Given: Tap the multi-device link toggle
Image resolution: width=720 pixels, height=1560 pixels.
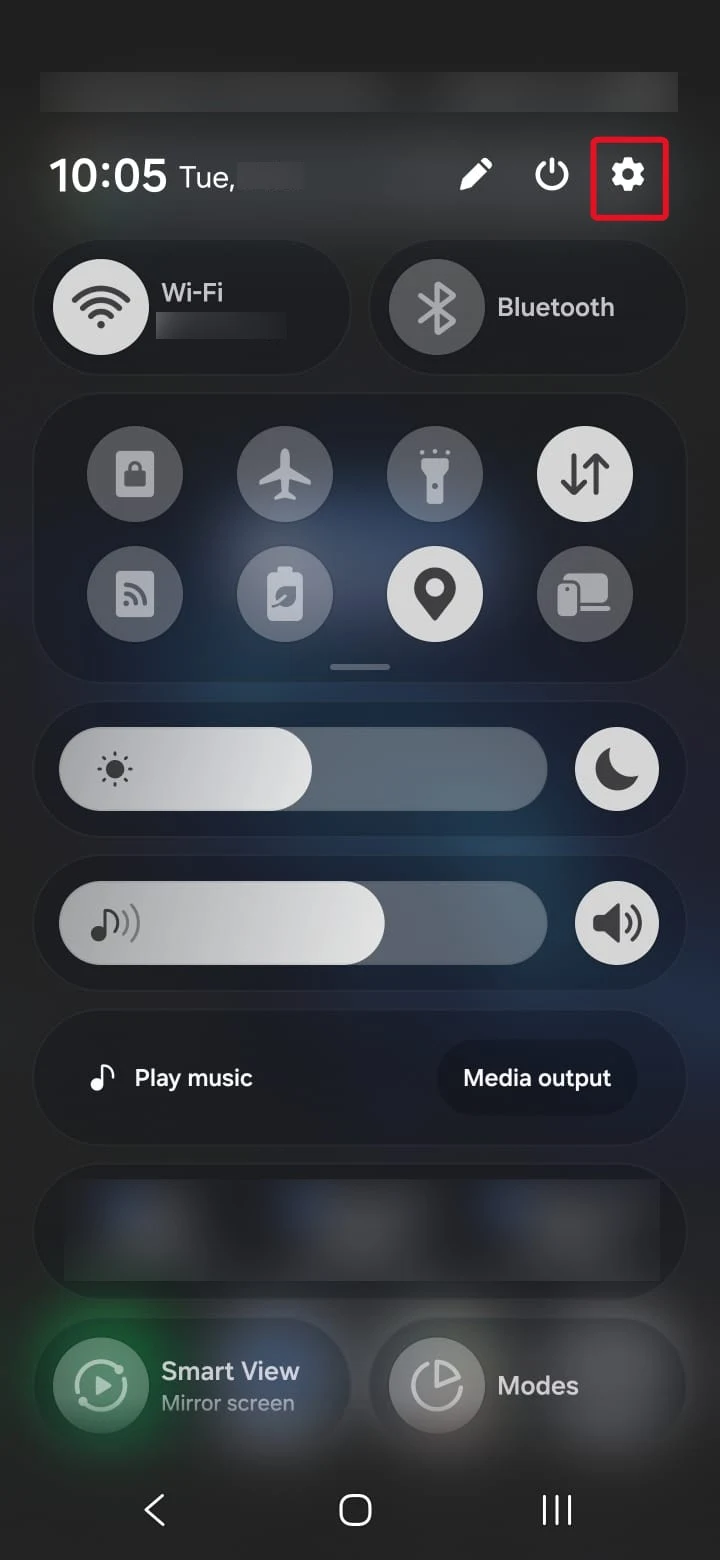Looking at the screenshot, I should point(585,594).
